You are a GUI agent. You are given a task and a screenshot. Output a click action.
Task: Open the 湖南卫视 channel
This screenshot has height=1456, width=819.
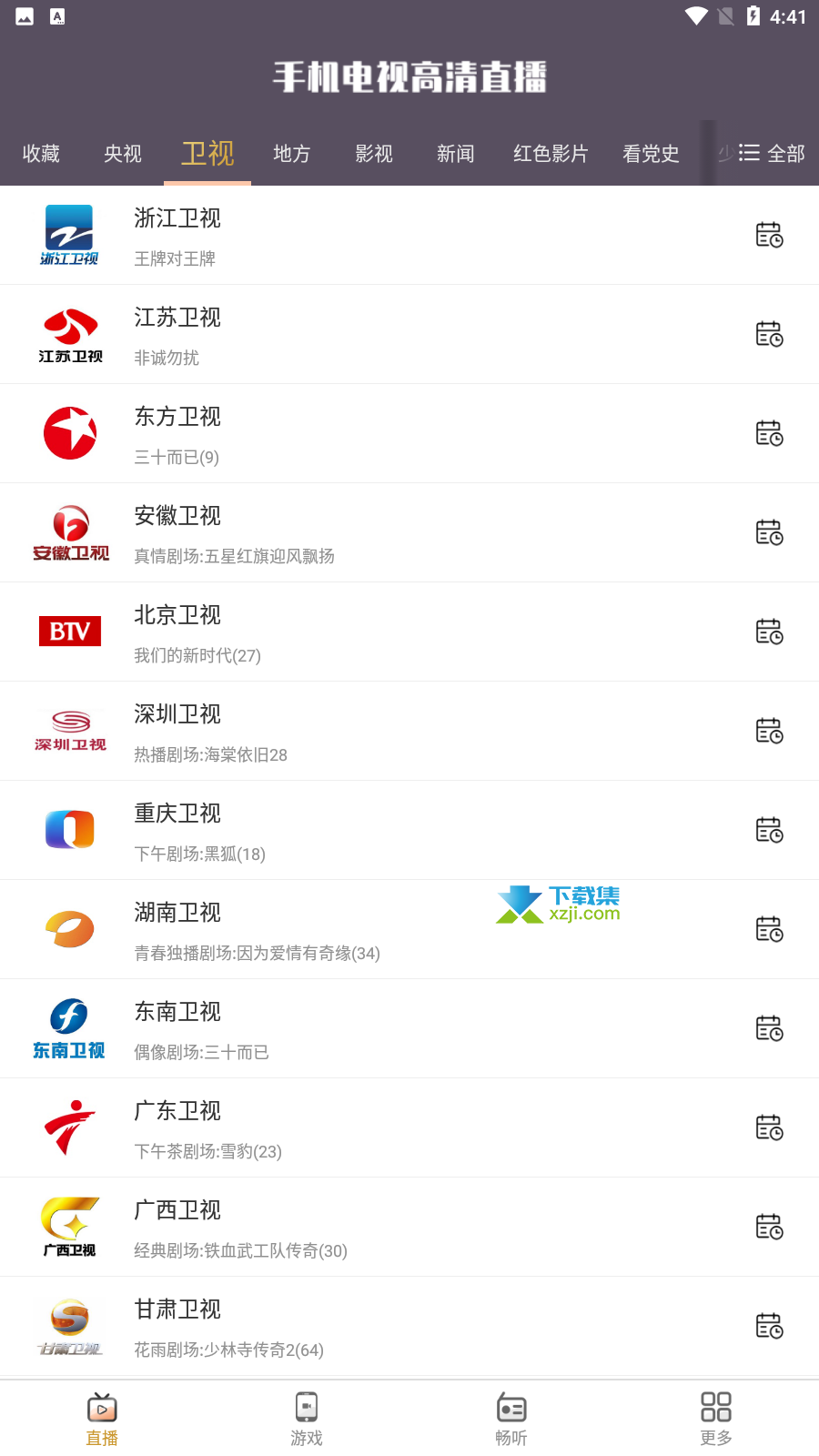tap(409, 929)
